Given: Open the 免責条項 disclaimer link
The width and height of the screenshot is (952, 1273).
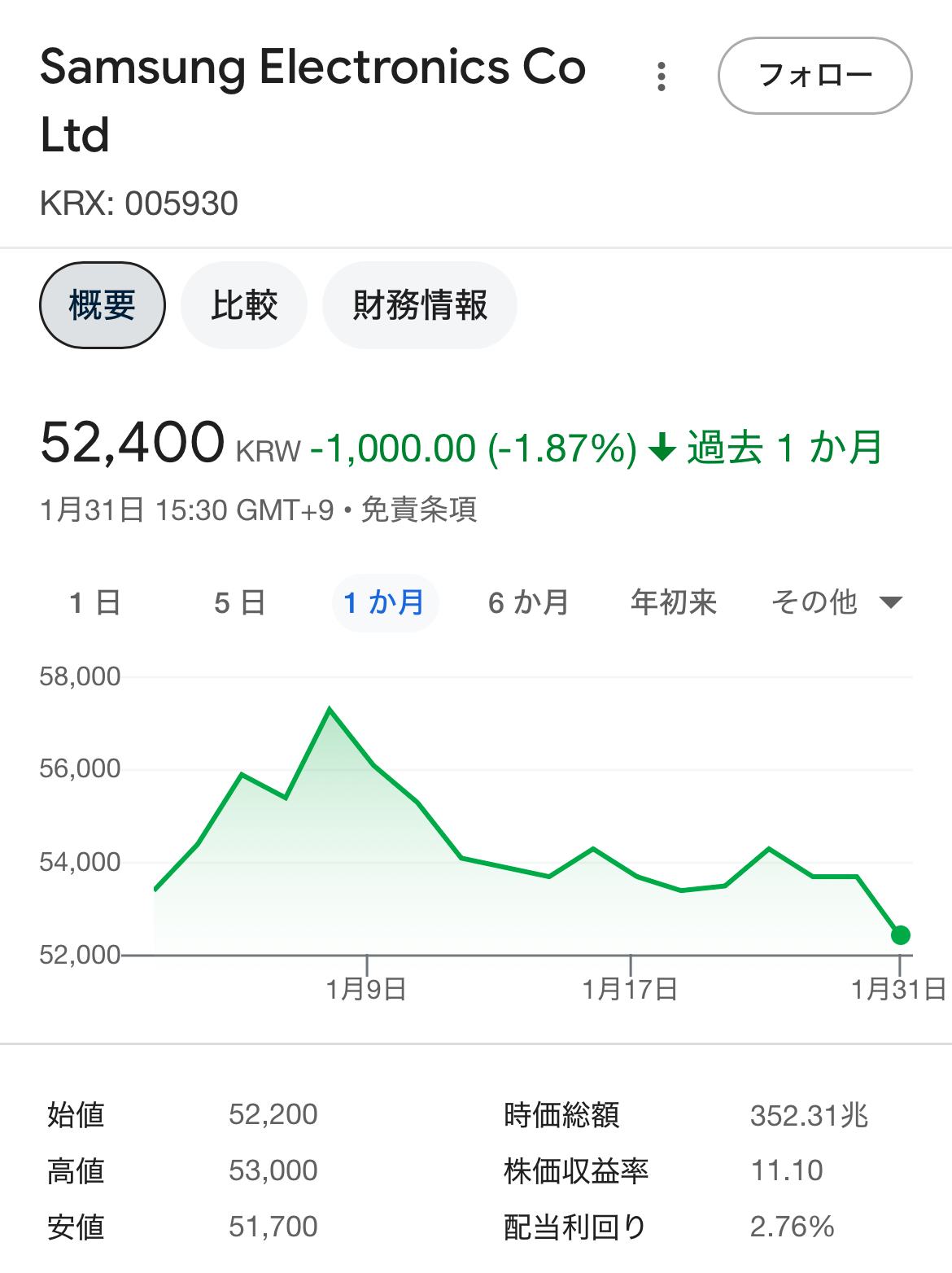Looking at the screenshot, I should tap(419, 510).
